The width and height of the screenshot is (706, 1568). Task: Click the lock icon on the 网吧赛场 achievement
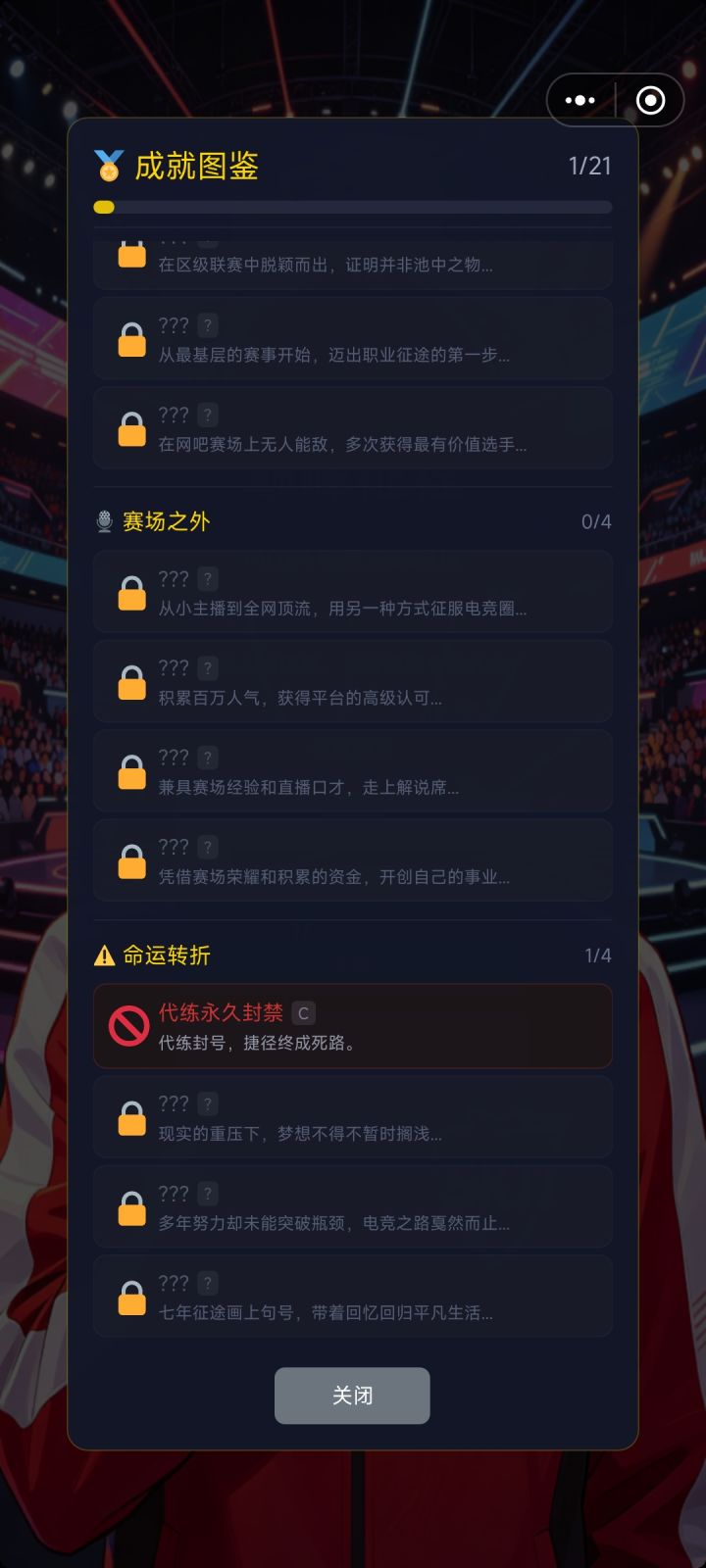[x=131, y=428]
